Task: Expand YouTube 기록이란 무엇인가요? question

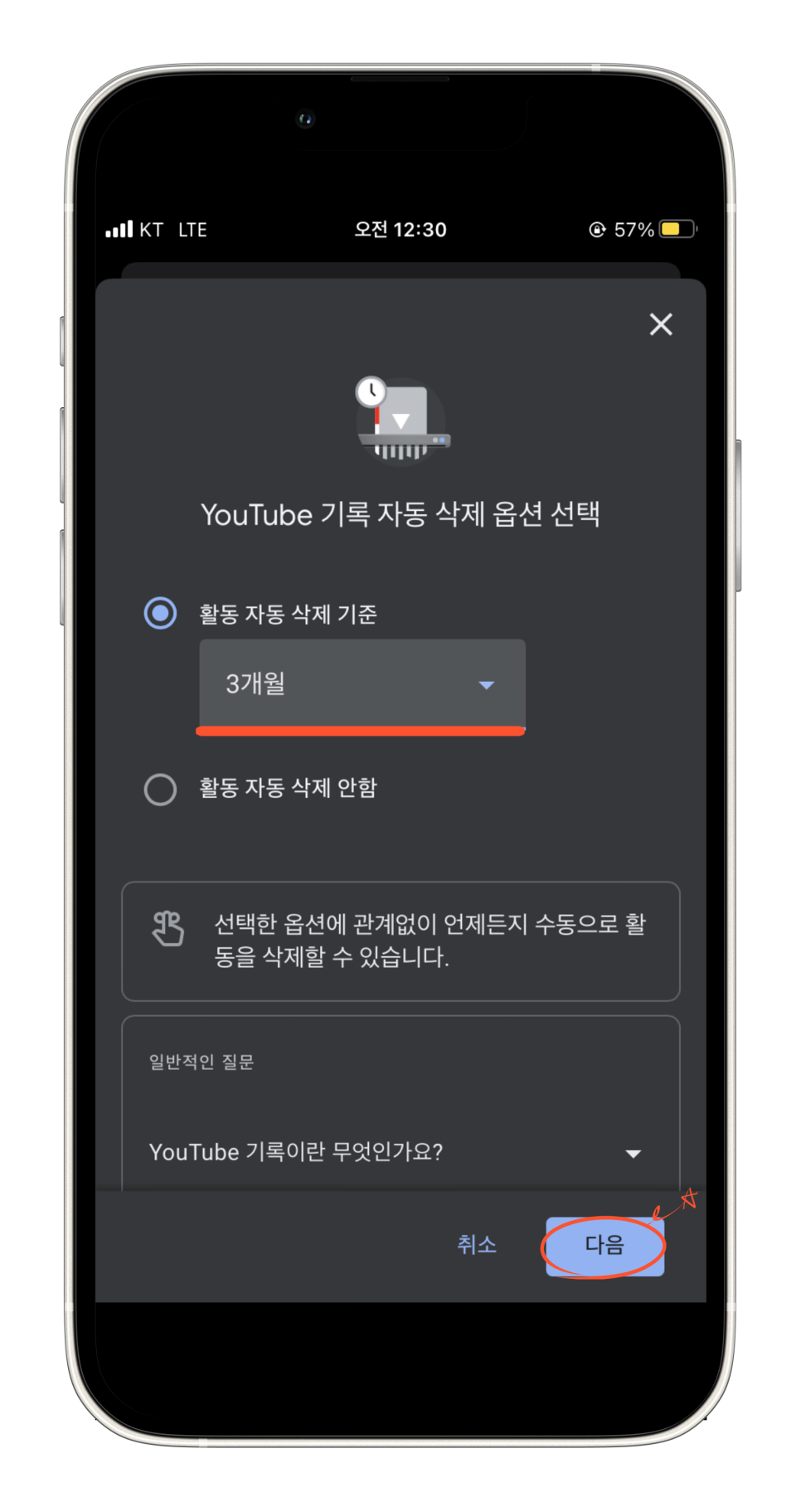Action: (x=396, y=1153)
